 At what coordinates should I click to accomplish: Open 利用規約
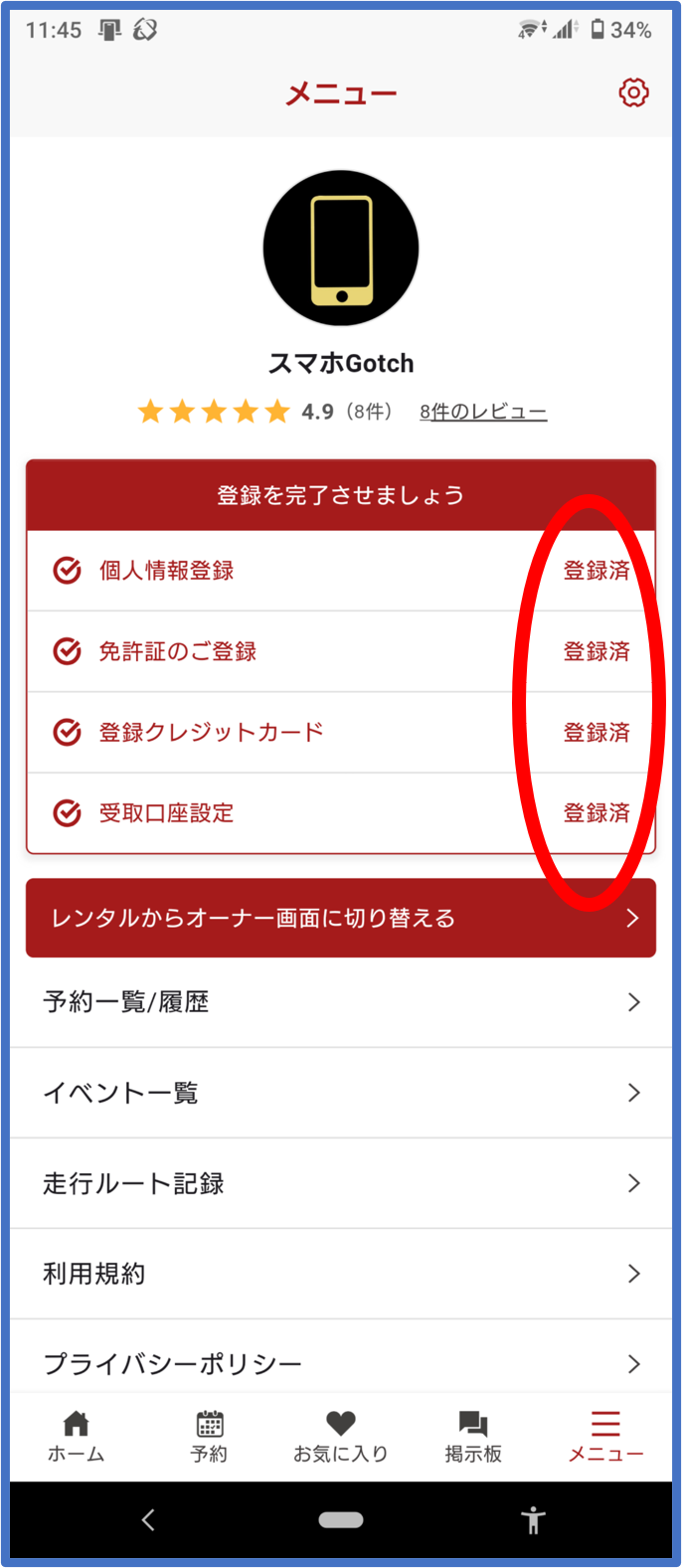click(x=340, y=1274)
